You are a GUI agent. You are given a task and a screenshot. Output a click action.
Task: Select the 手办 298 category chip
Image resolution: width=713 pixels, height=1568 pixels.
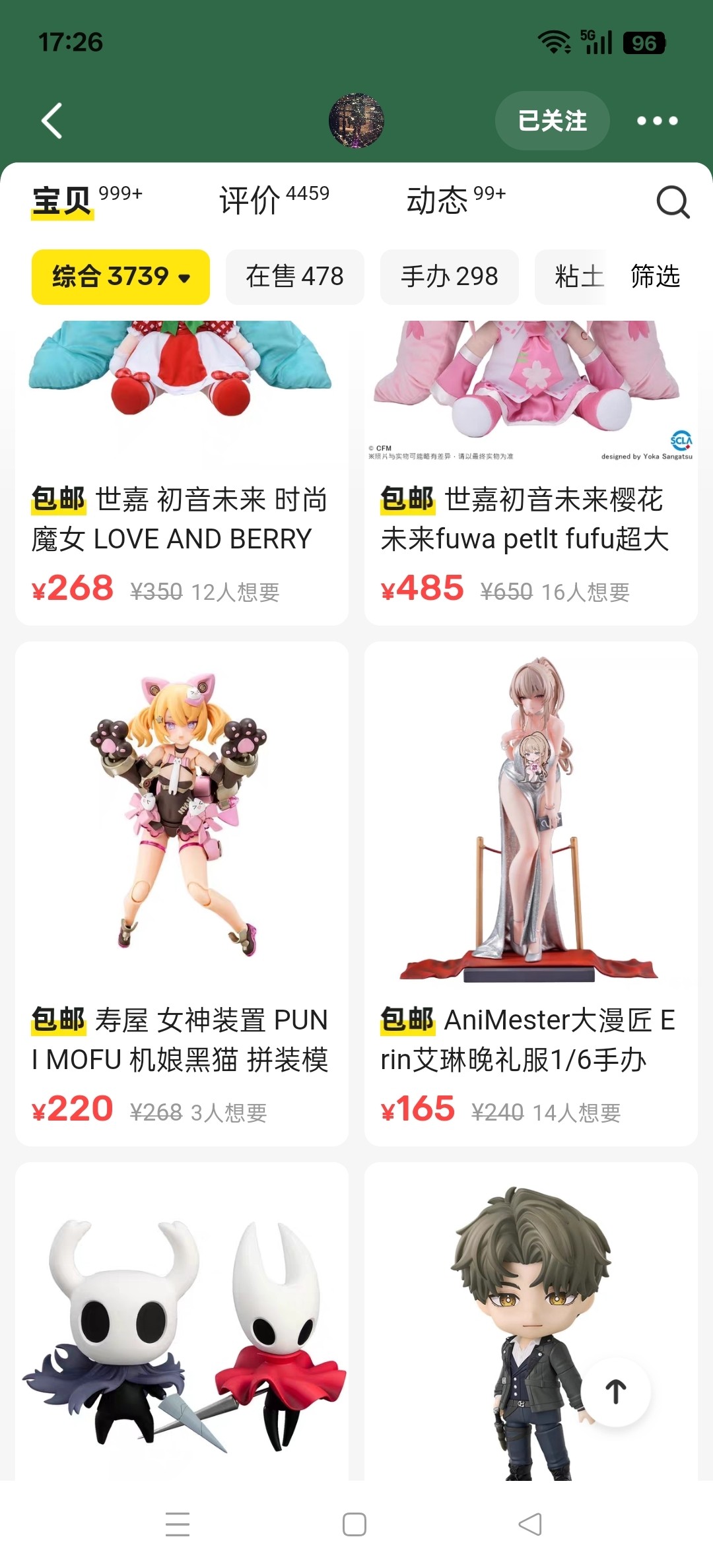[x=449, y=277]
